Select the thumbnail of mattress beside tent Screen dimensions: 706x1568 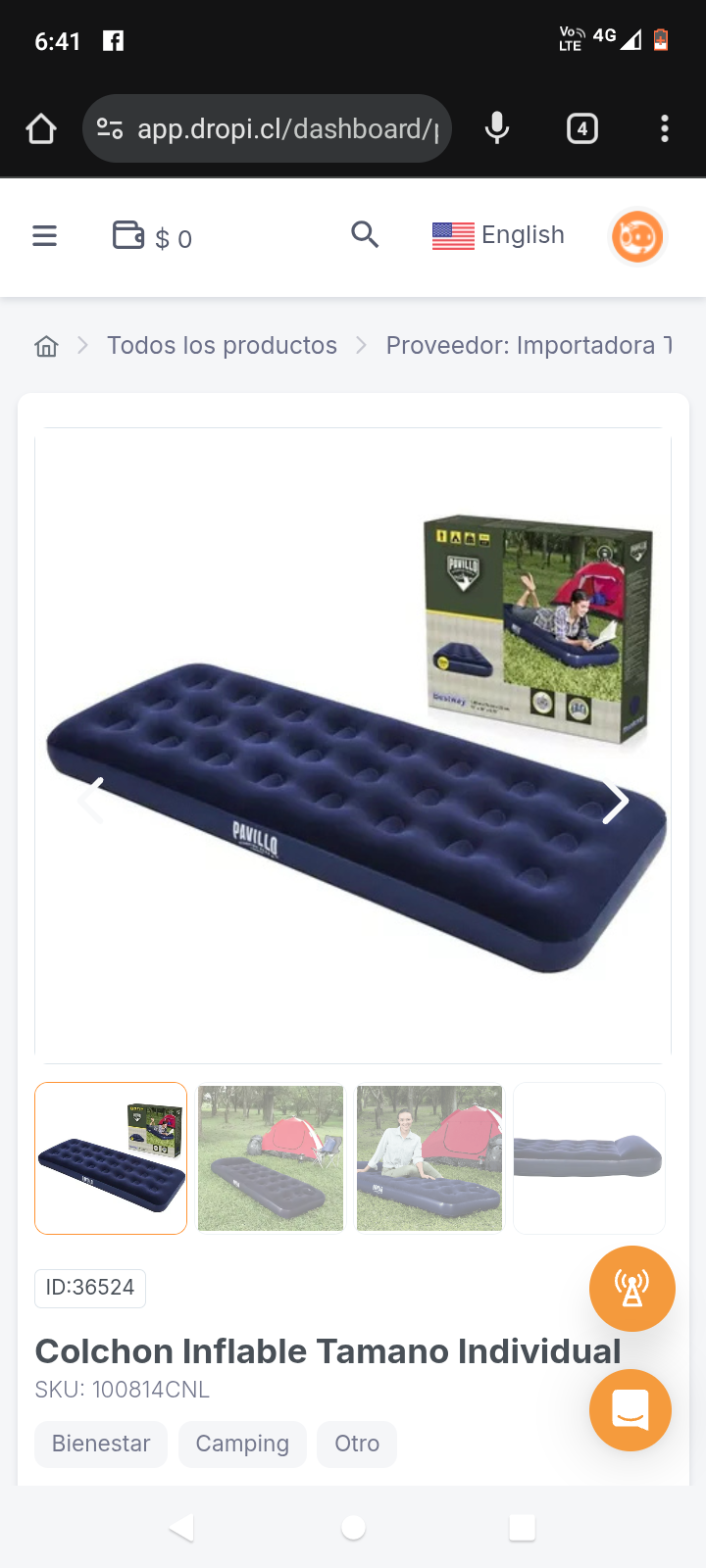(271, 1158)
